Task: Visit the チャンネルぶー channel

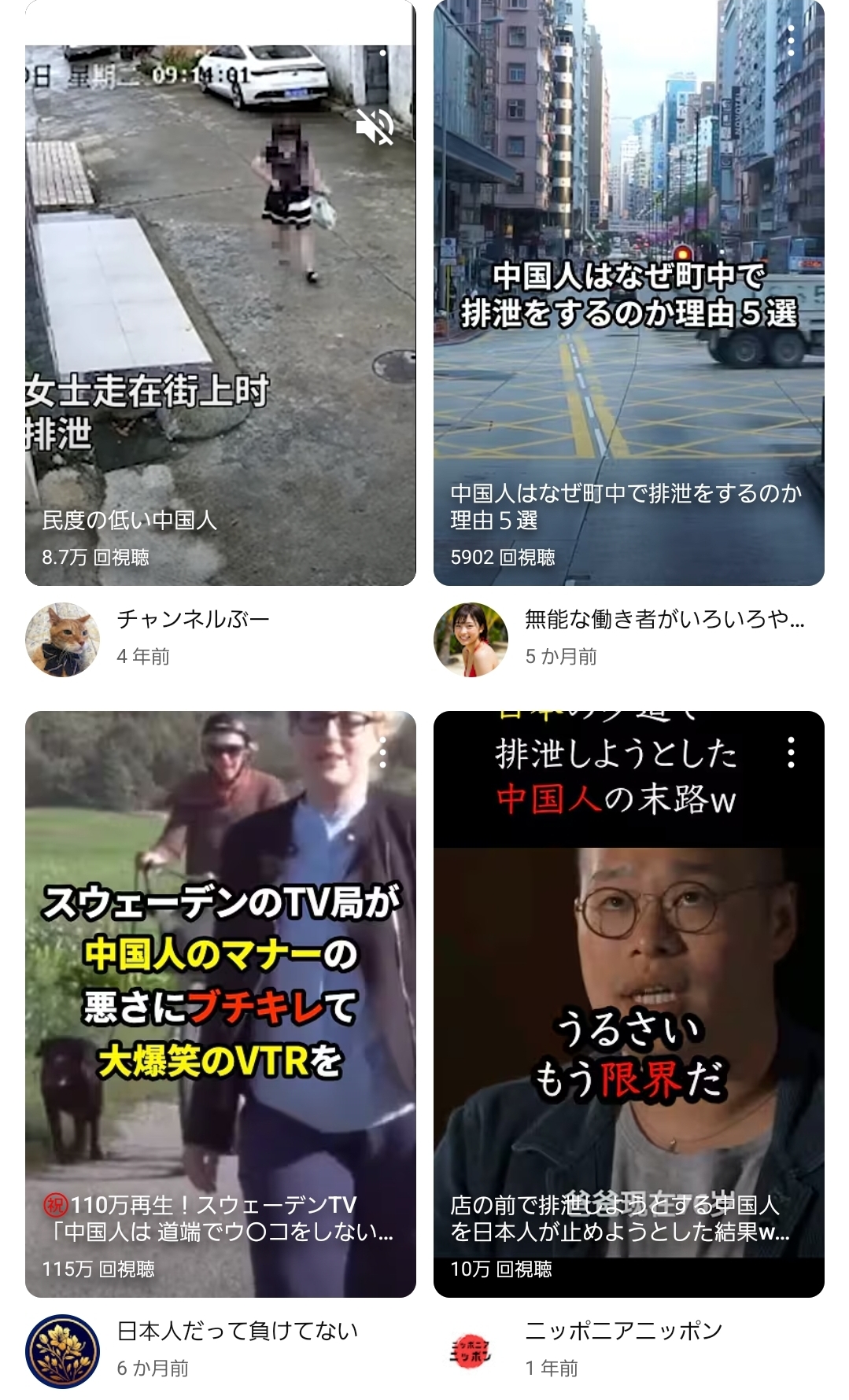Action: (63, 639)
